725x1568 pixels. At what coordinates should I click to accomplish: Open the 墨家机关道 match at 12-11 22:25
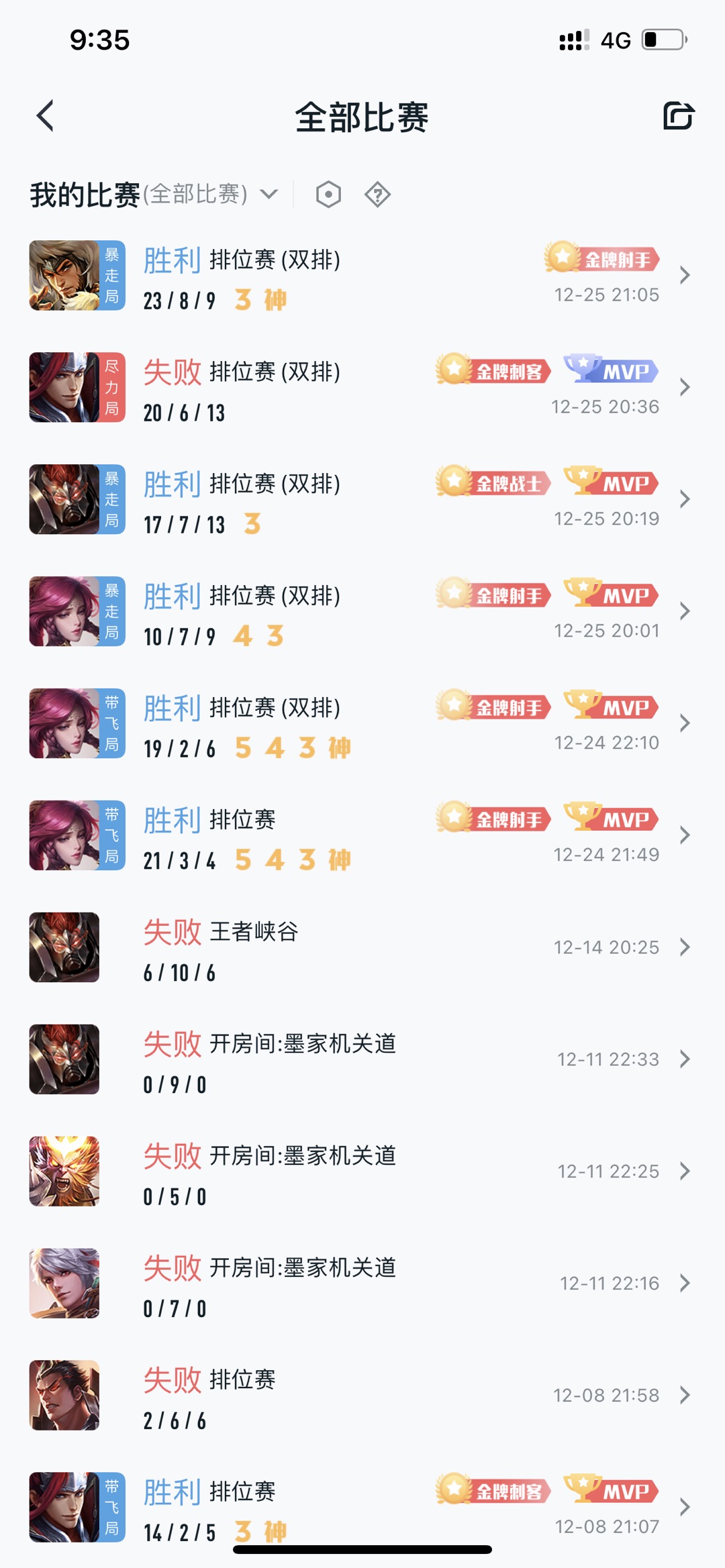(x=362, y=1172)
